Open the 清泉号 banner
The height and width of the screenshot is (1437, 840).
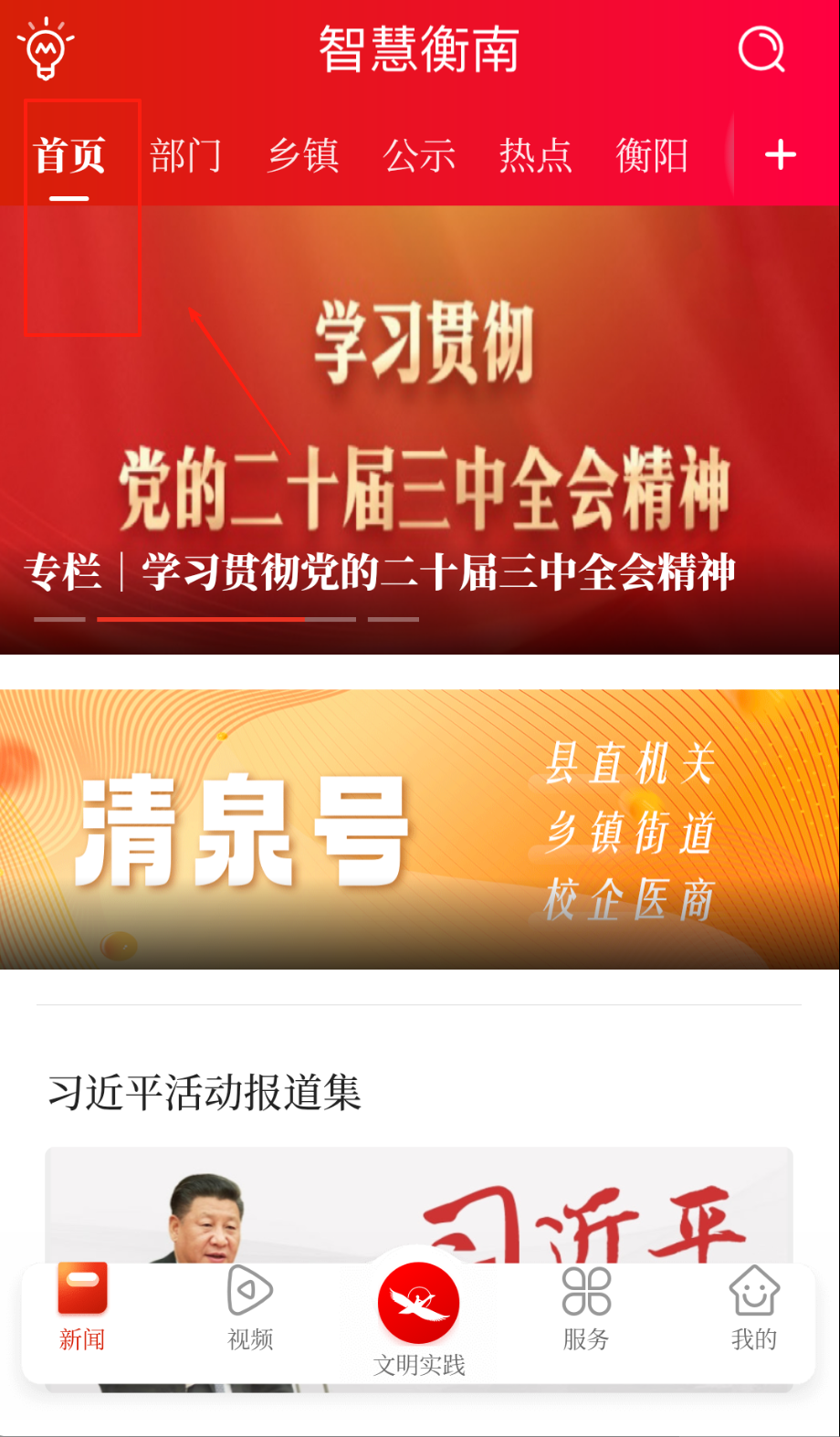coord(420,829)
